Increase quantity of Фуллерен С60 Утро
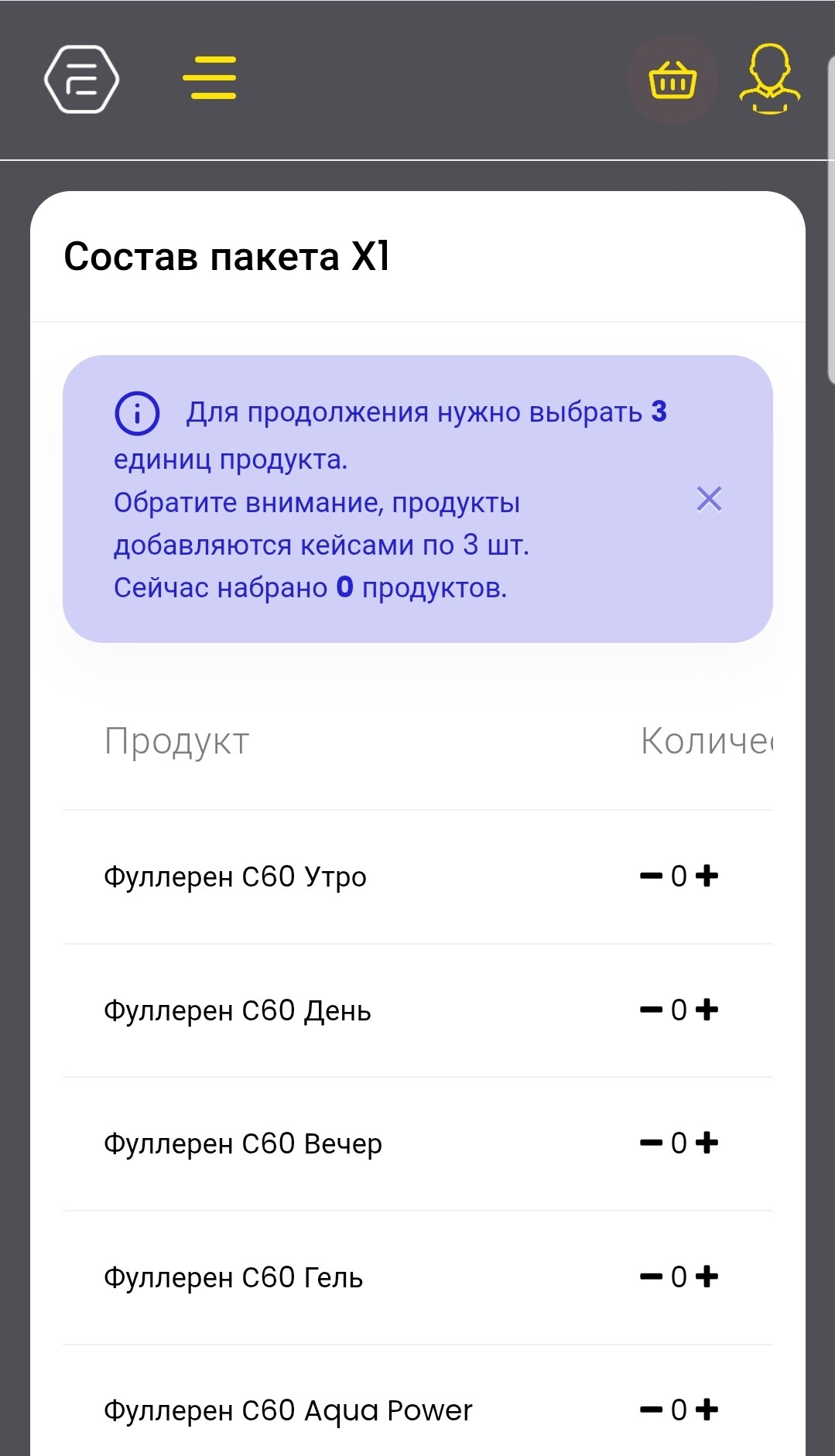This screenshot has height=1456, width=835. tap(707, 876)
